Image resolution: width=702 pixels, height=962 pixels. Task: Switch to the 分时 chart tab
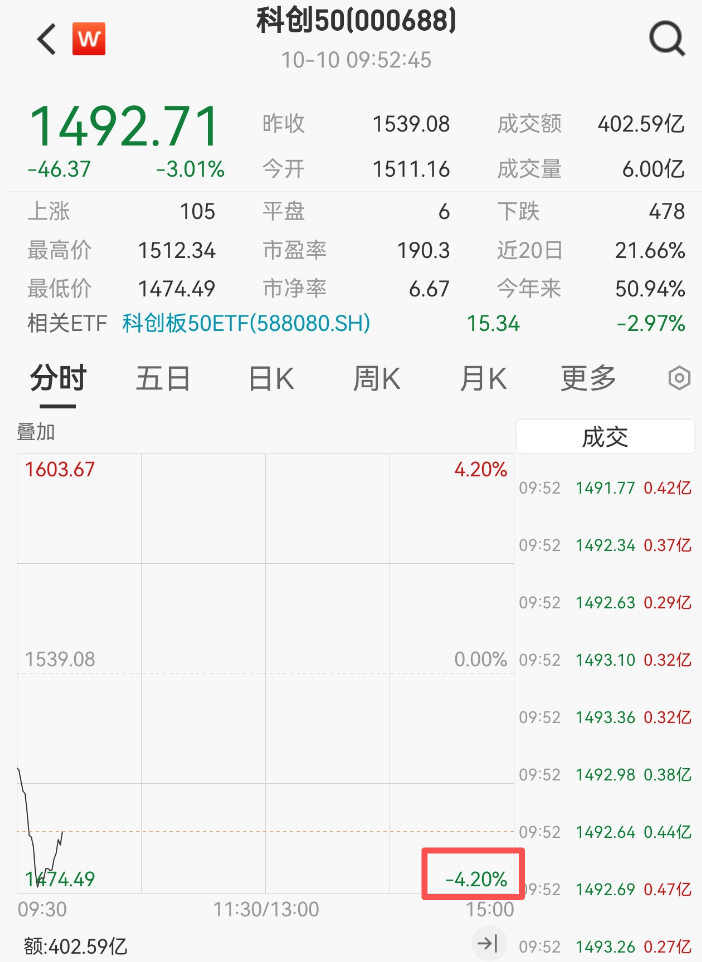[58, 379]
